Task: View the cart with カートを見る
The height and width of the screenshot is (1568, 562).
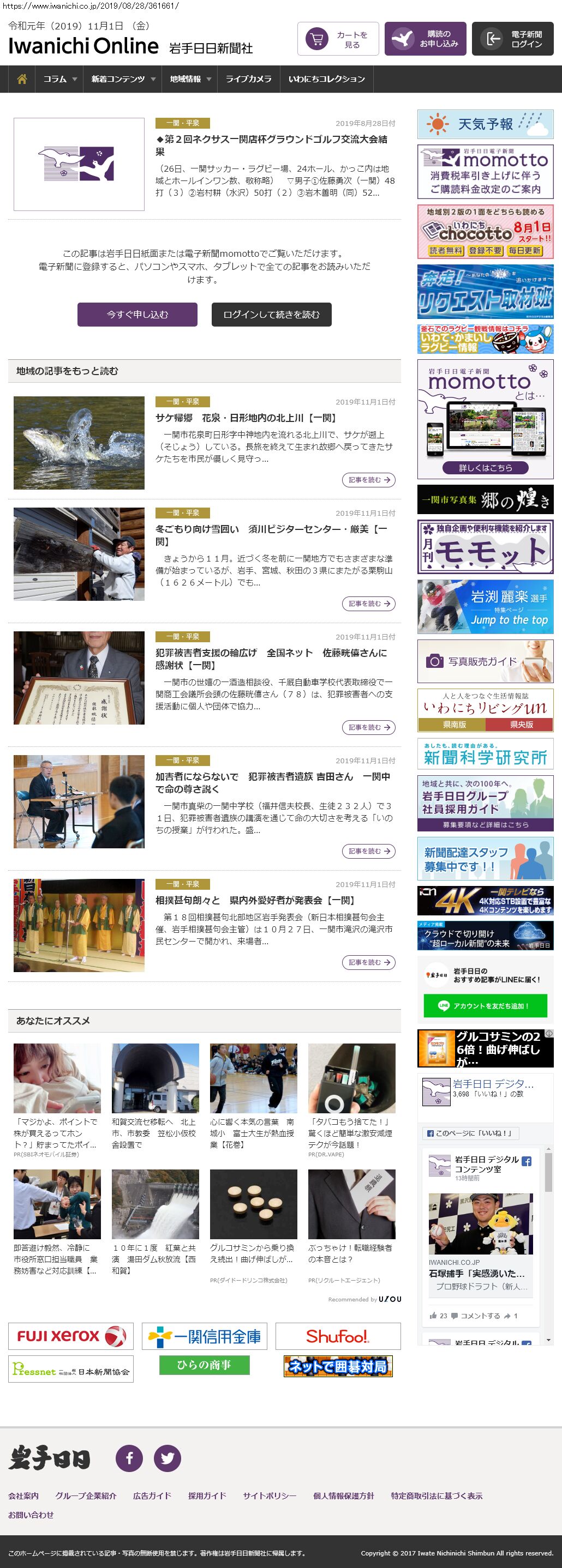Action: point(338,40)
